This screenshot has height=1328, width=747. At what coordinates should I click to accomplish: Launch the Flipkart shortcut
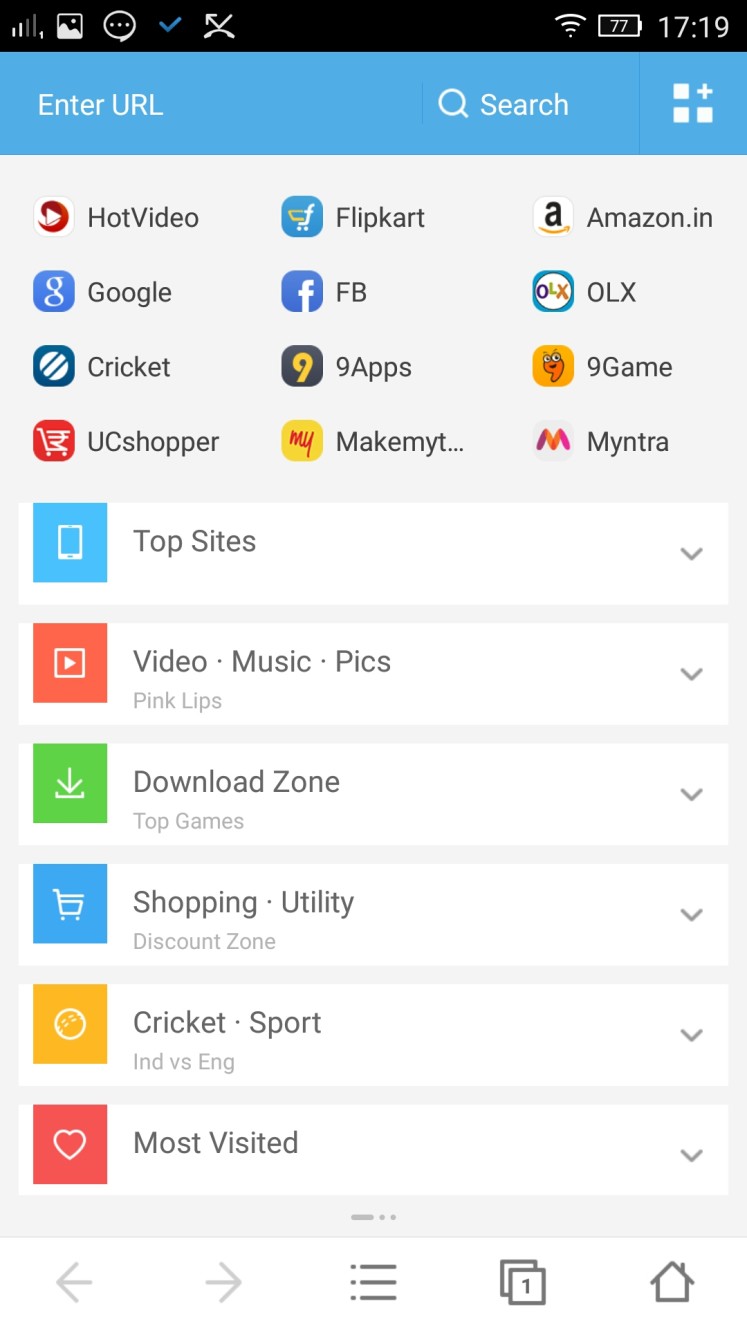353,217
